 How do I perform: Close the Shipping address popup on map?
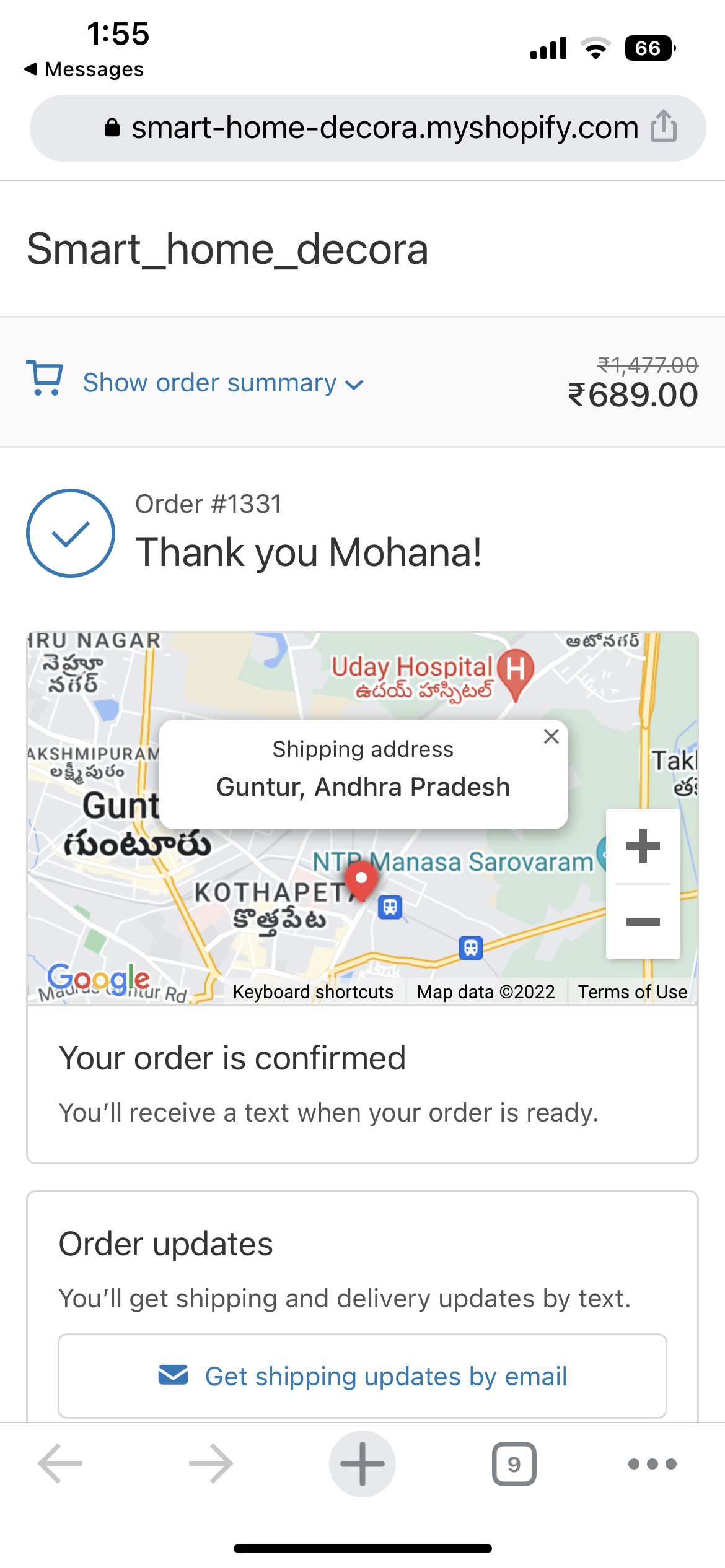click(551, 736)
